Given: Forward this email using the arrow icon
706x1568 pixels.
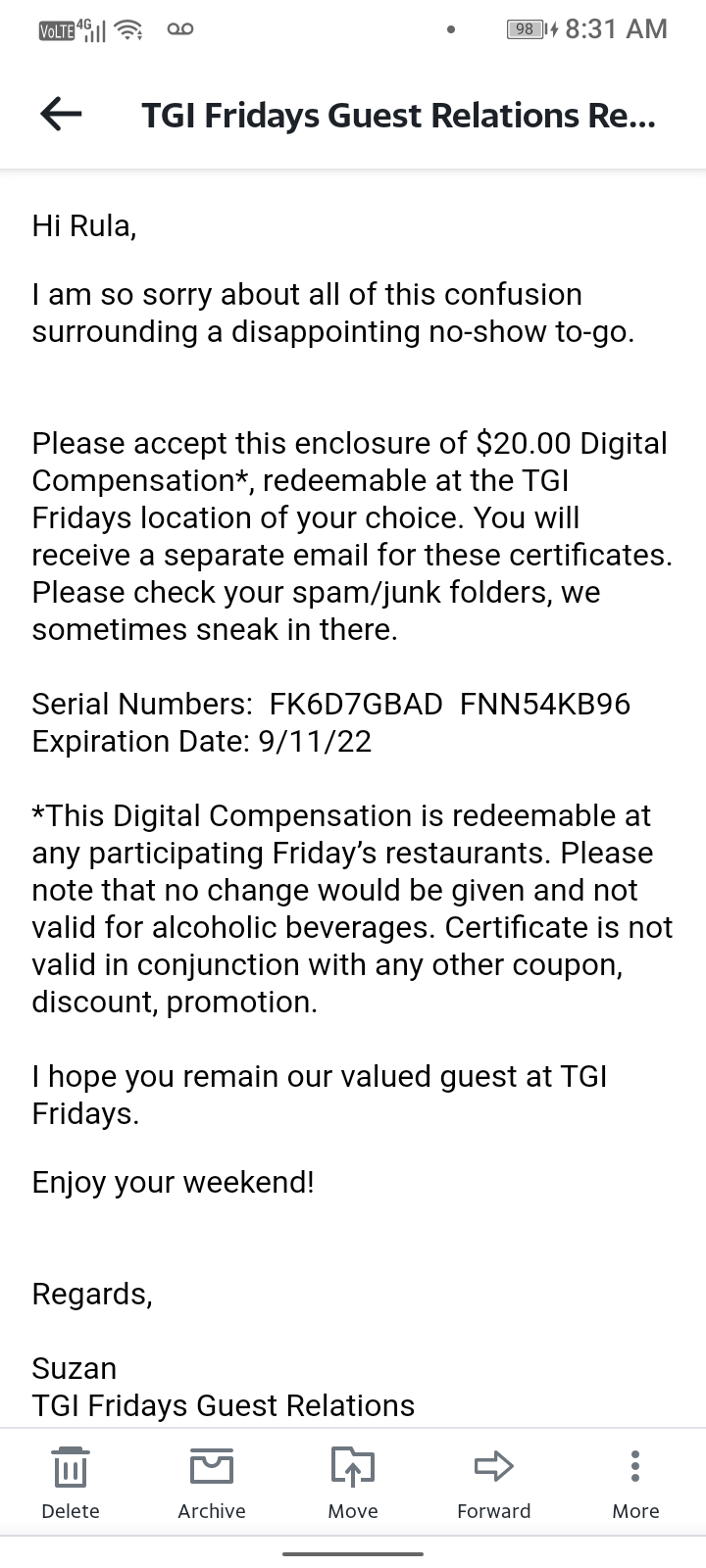Looking at the screenshot, I should click(x=493, y=1467).
